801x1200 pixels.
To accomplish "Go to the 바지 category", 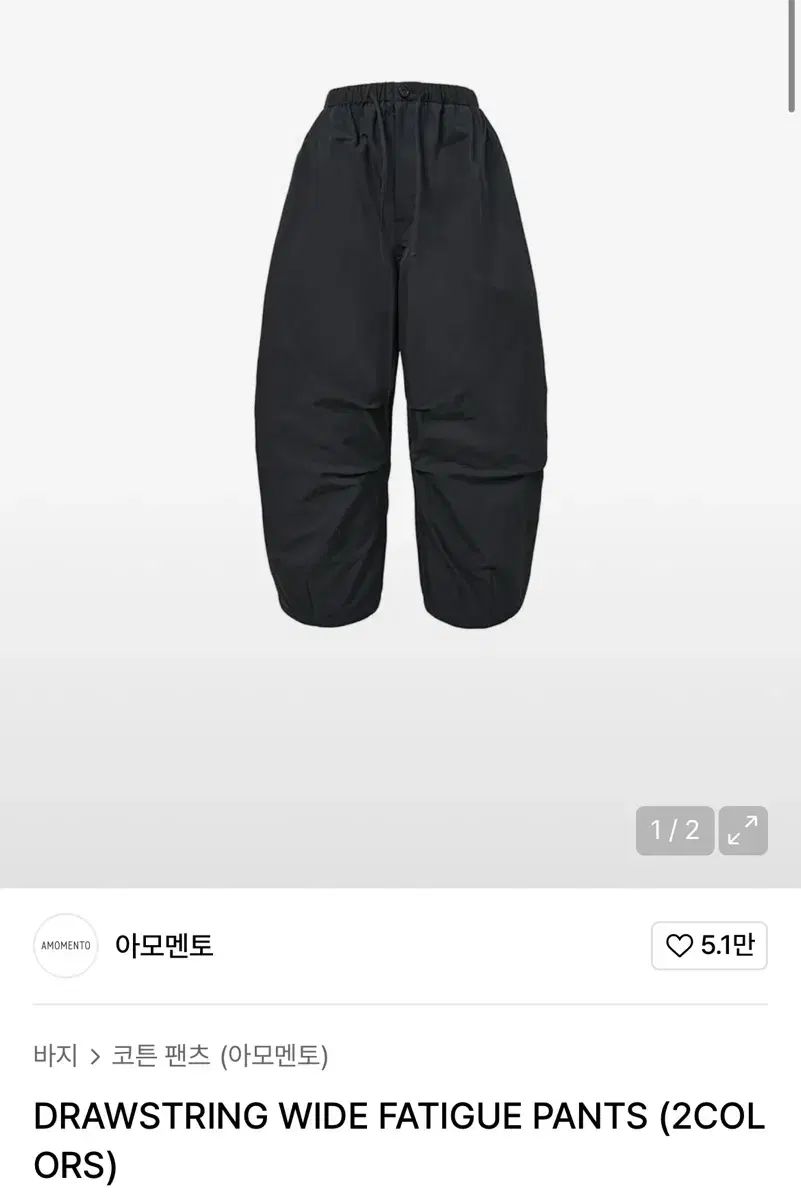I will pos(55,1055).
